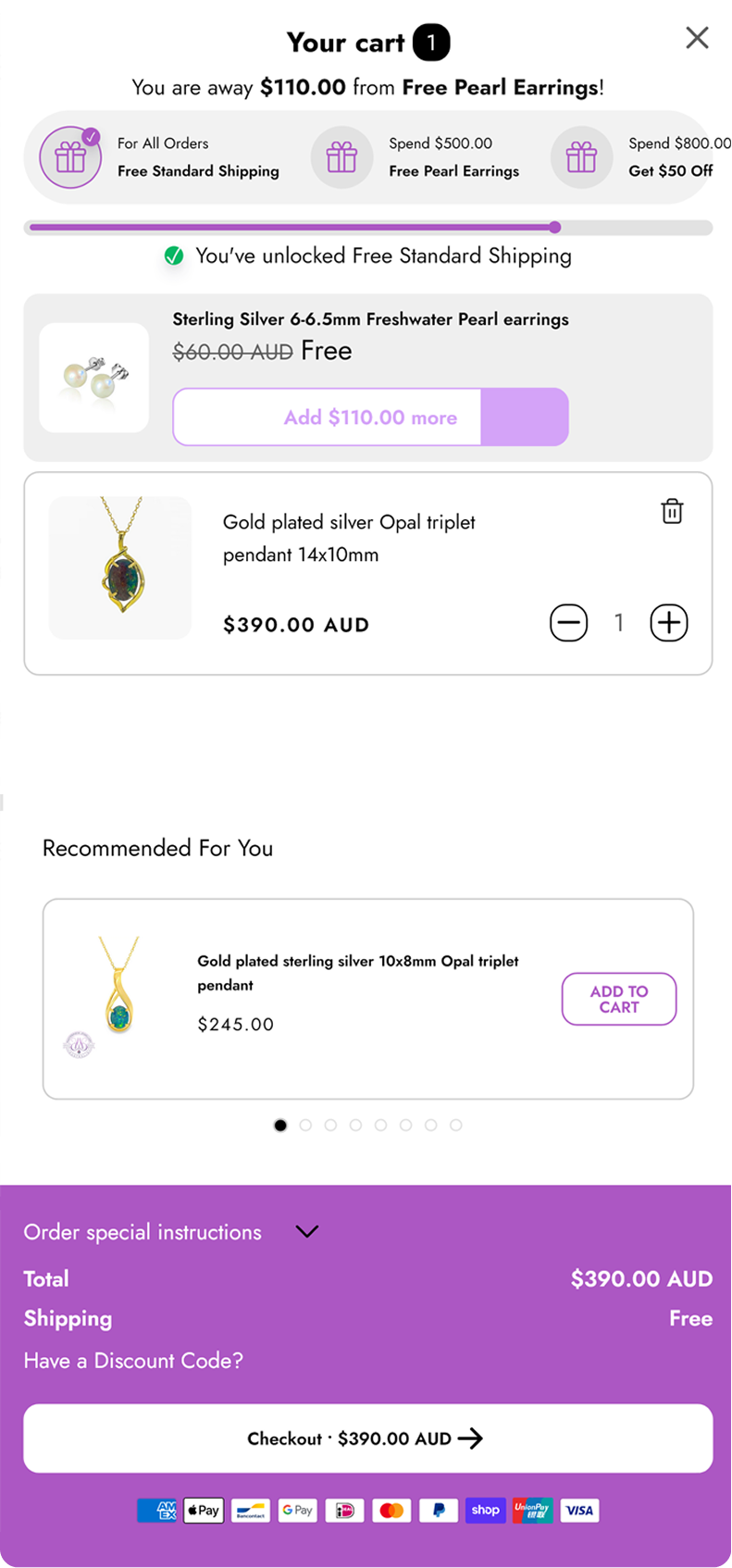The height and width of the screenshot is (1568, 732).
Task: Go to the second recommendation page dot
Action: (305, 1126)
